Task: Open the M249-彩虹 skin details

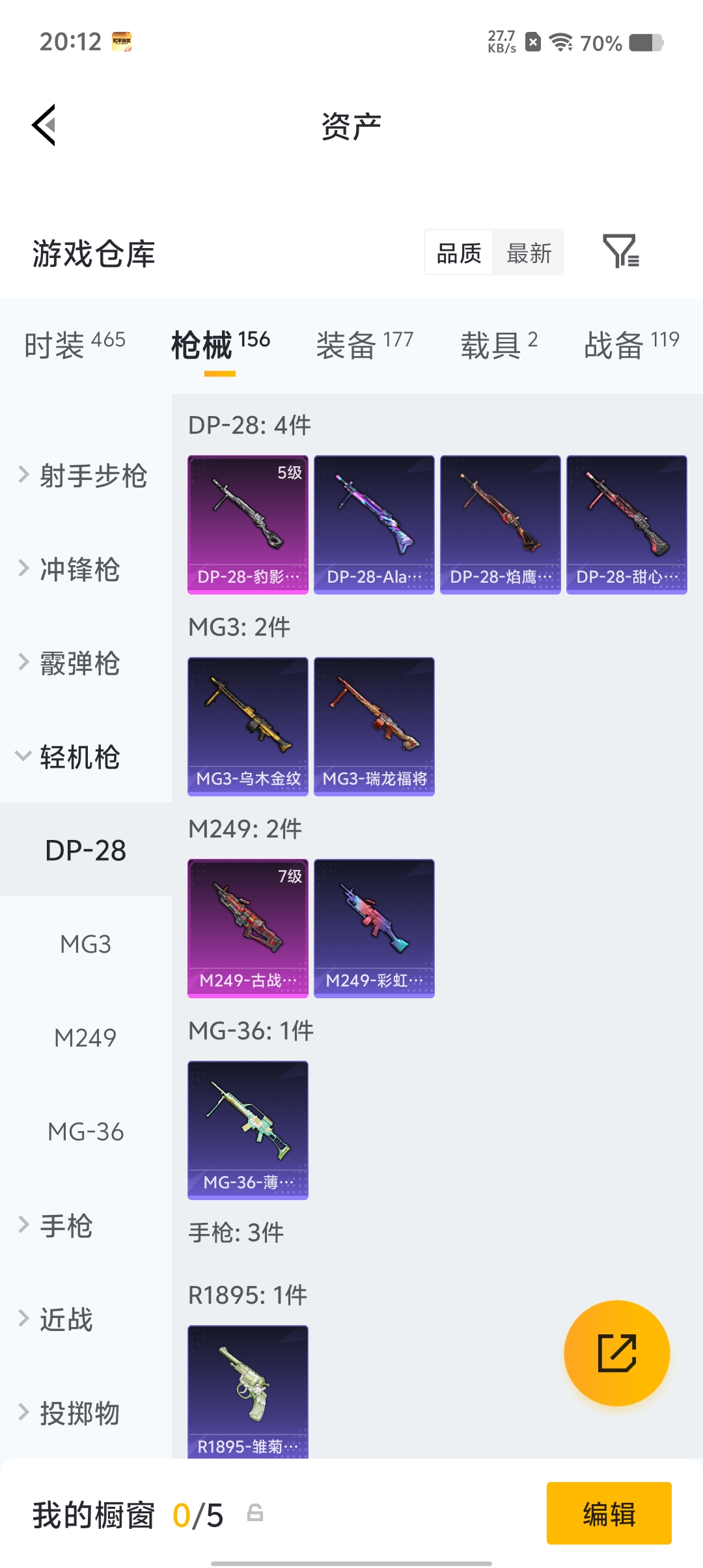Action: (374, 927)
